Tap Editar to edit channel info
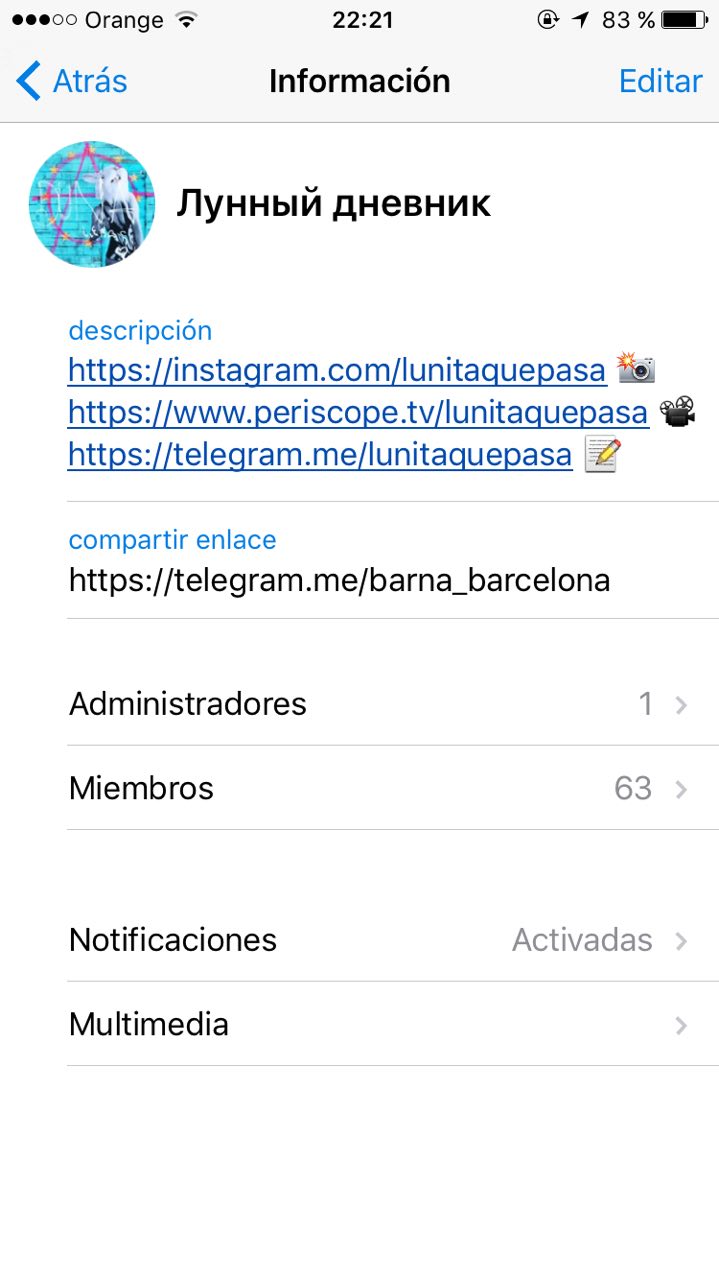This screenshot has width=719, height=1280. click(660, 81)
